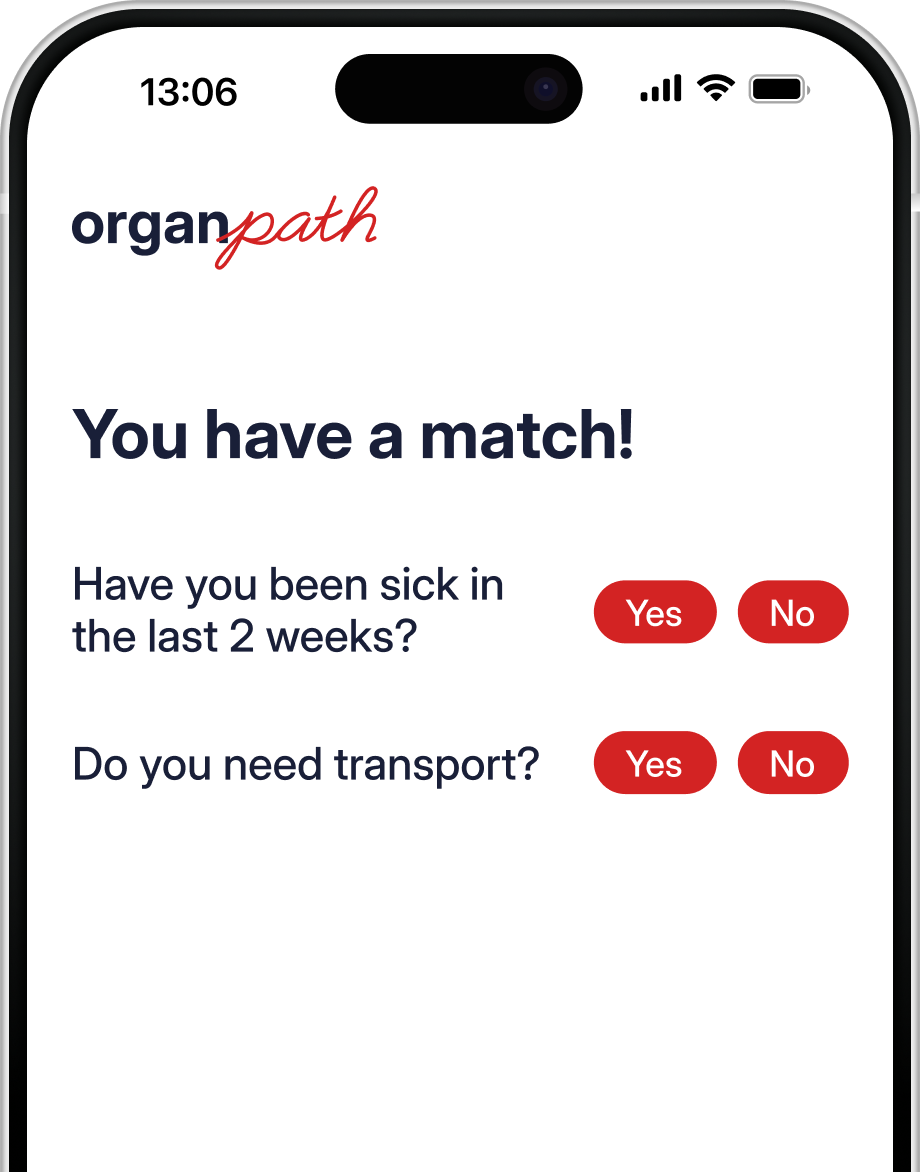Viewport: 920px width, 1172px height.
Task: Tap the front camera cutout area
Action: coord(545,88)
